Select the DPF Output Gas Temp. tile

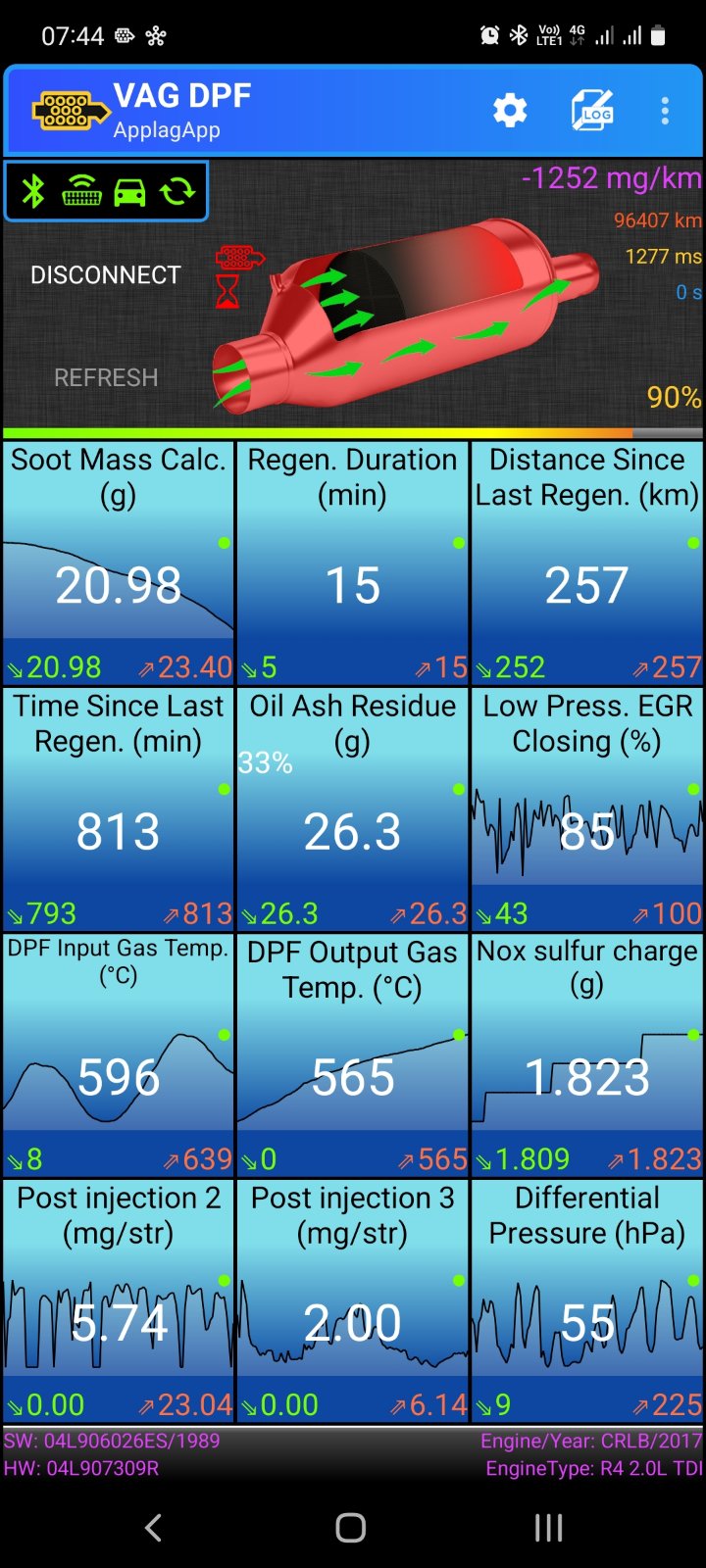click(x=353, y=1055)
